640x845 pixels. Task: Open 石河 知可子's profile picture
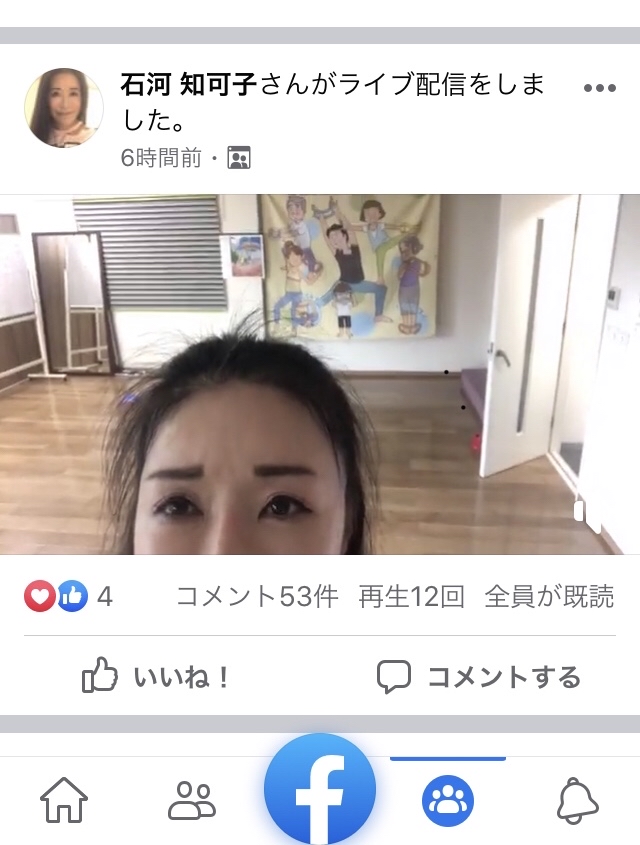click(64, 108)
